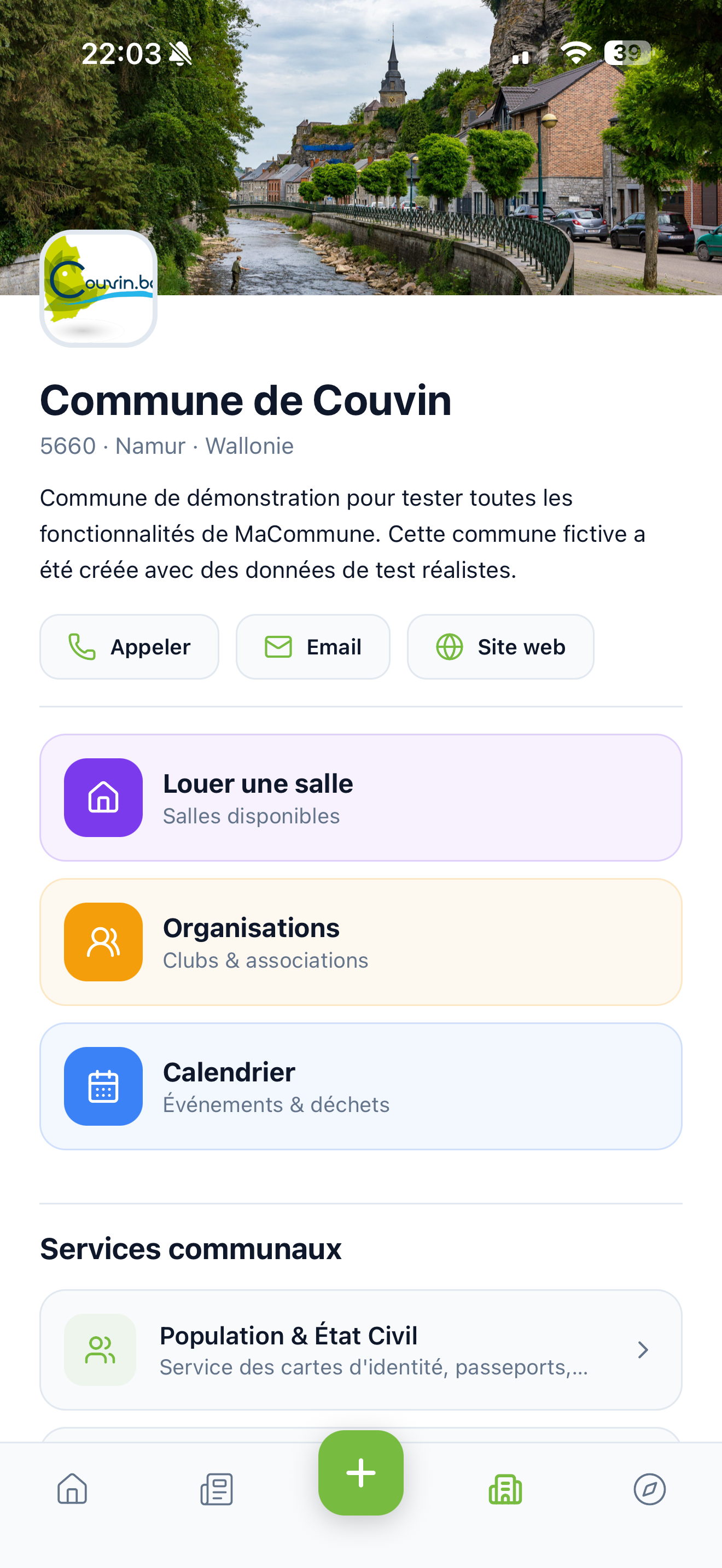Tap the Population & État Civil service icon

101,1349
